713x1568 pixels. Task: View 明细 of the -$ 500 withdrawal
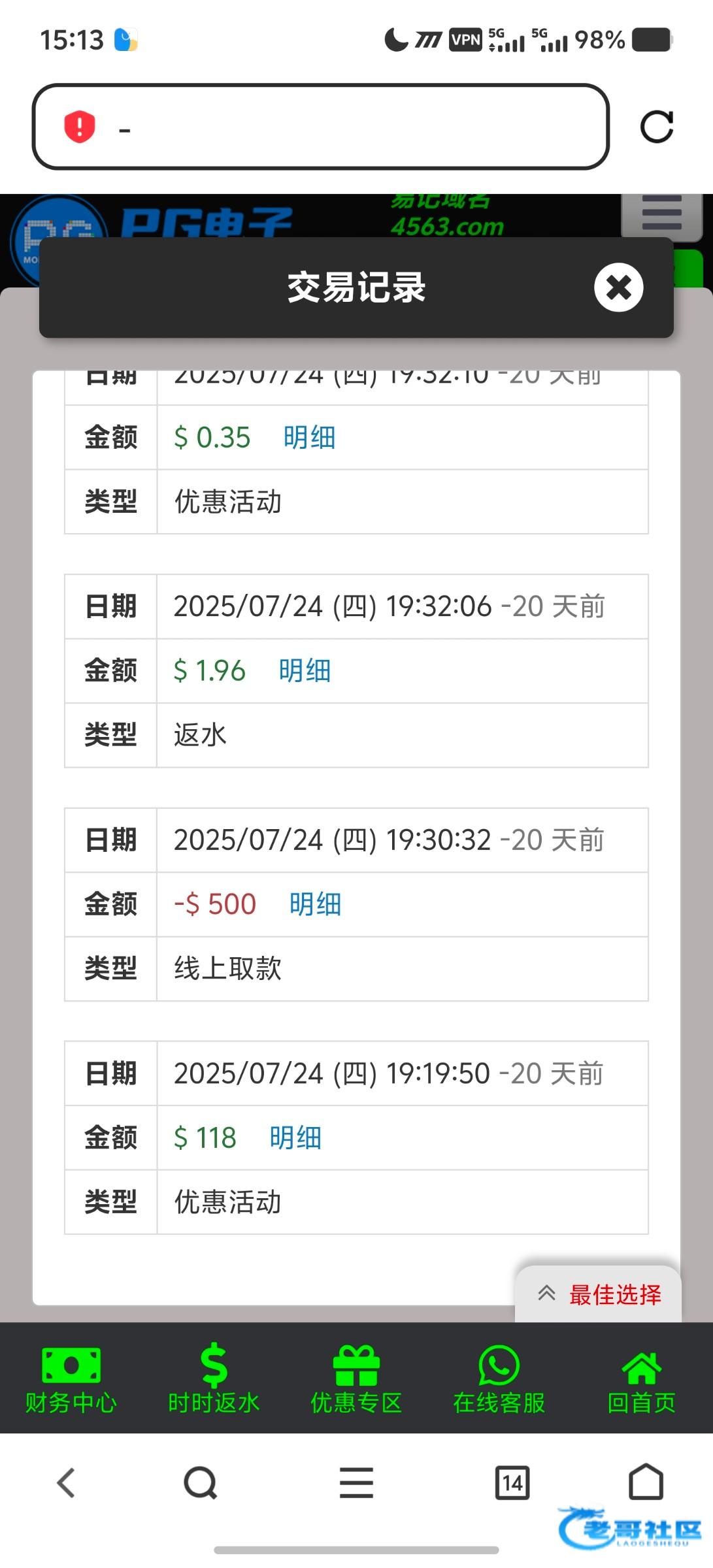(x=315, y=904)
